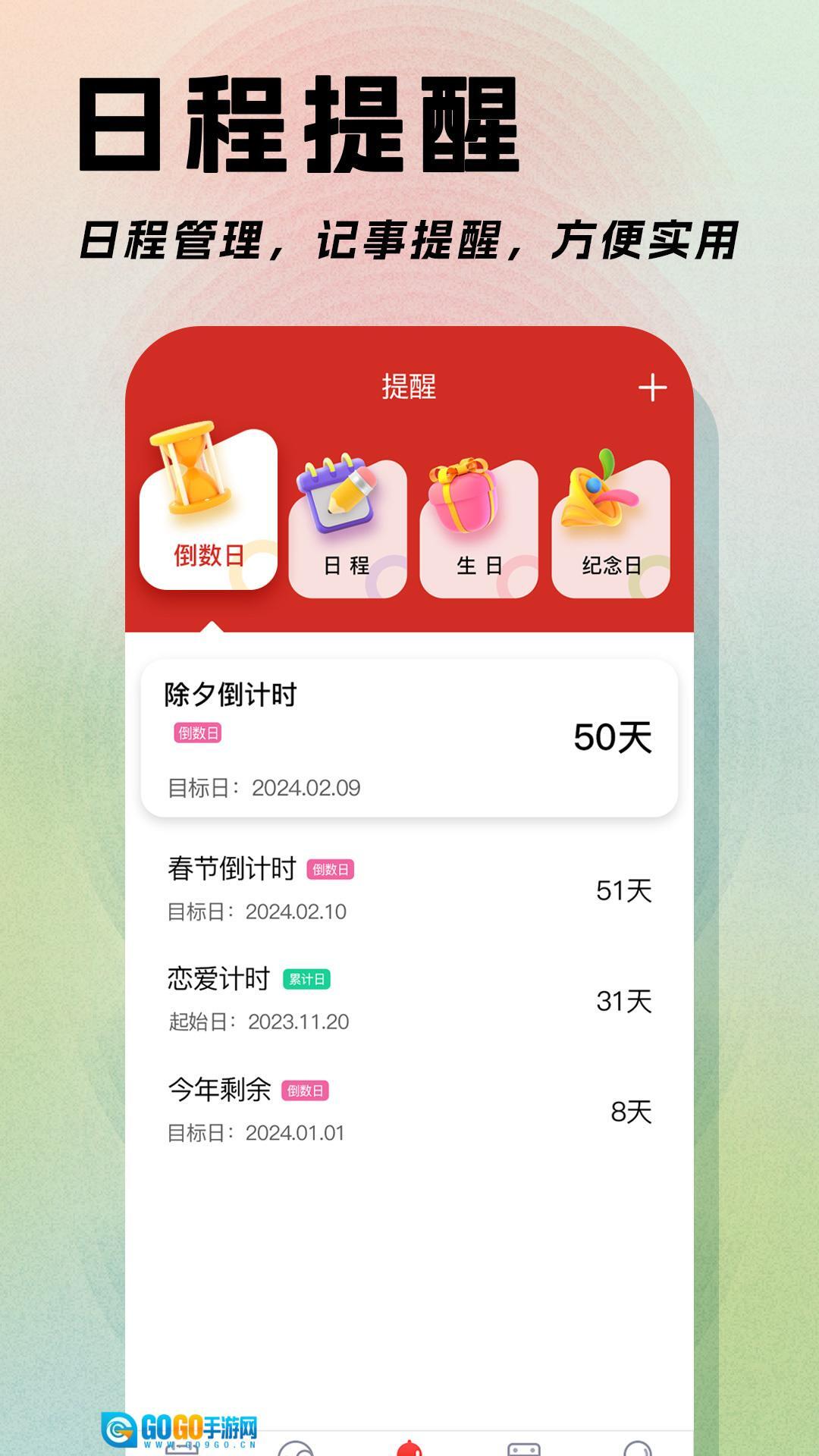Tap the plus icon to add a reminder
Image resolution: width=819 pixels, height=1456 pixels.
tap(651, 387)
